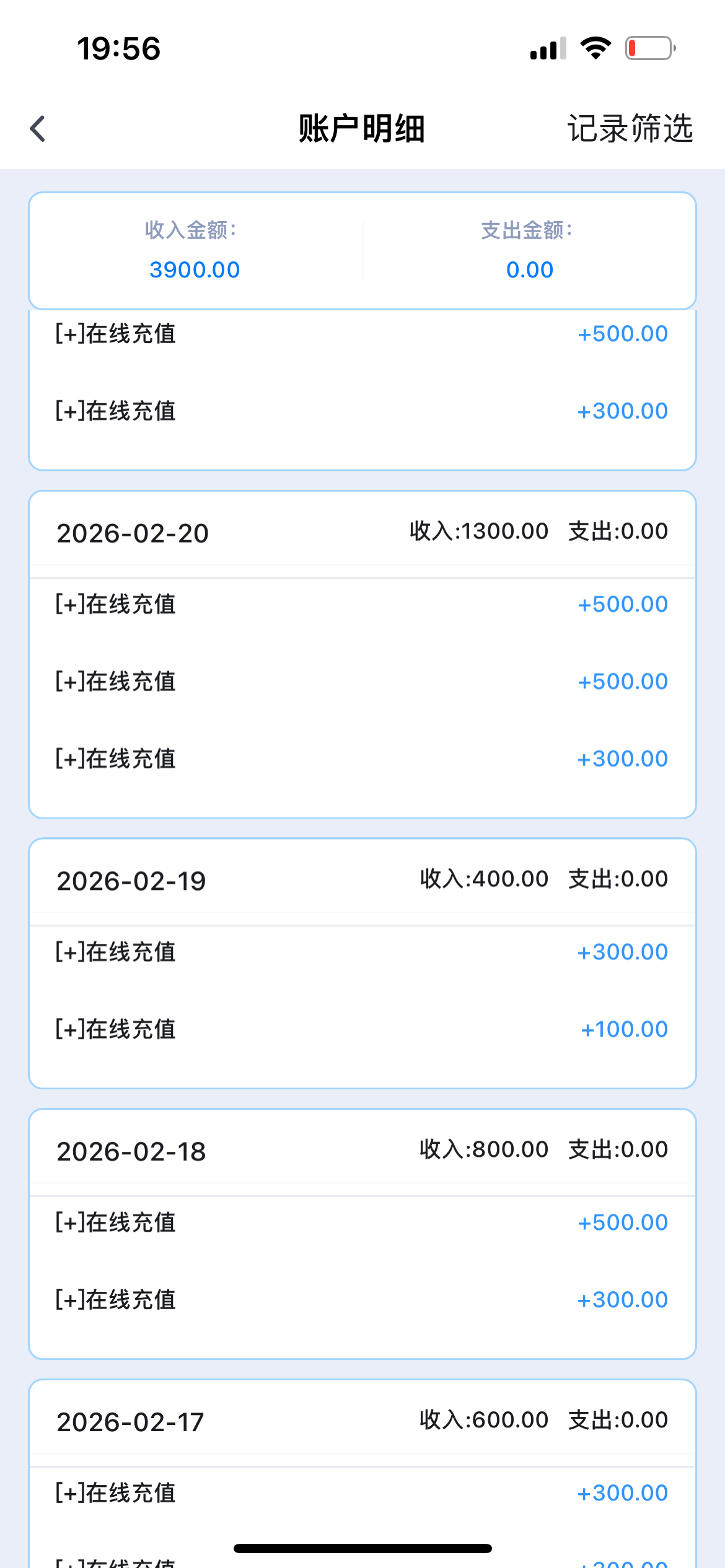The width and height of the screenshot is (725, 1568).
Task: Expand the 2026-02-20 date group
Action: tap(133, 533)
